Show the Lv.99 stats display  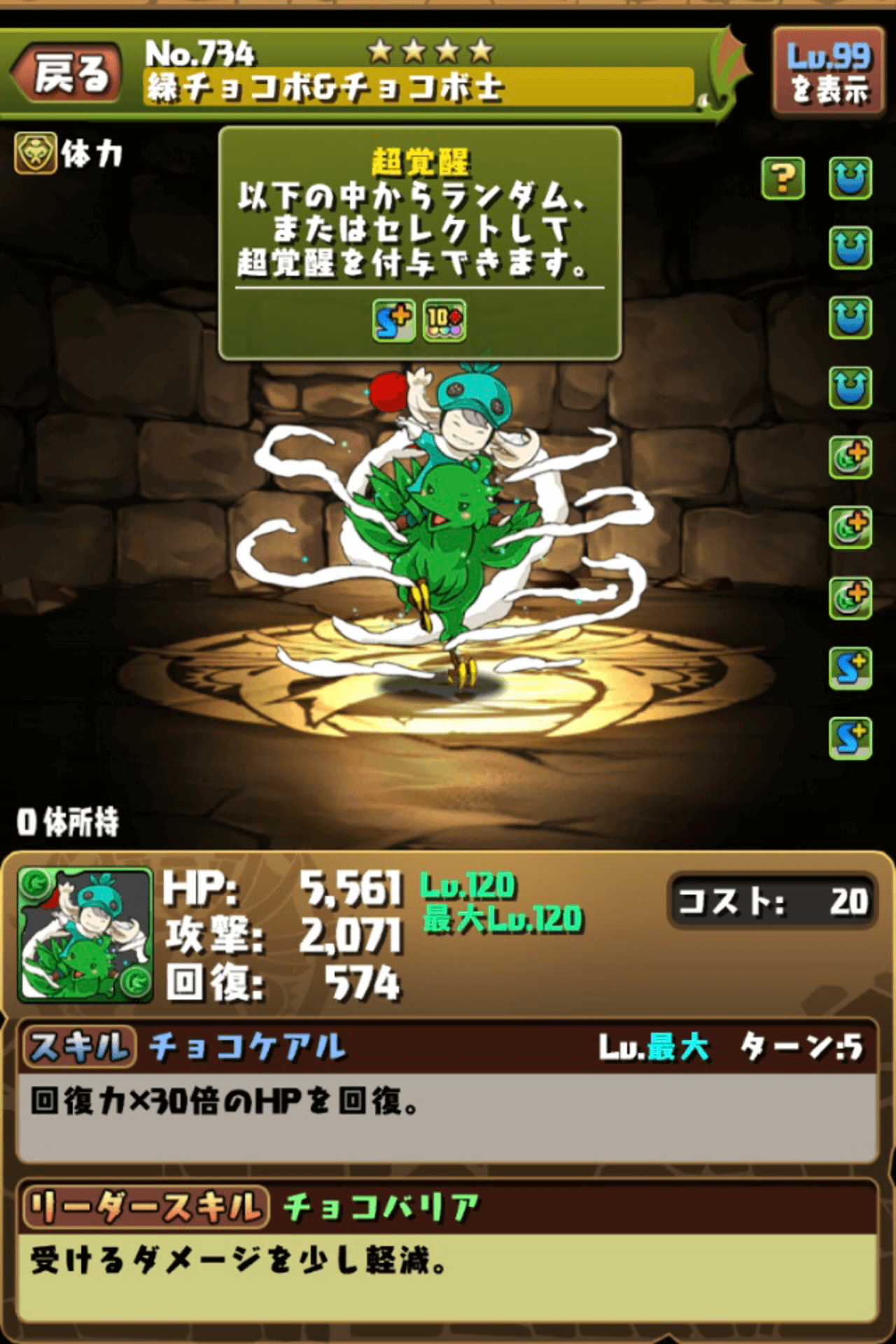(829, 73)
